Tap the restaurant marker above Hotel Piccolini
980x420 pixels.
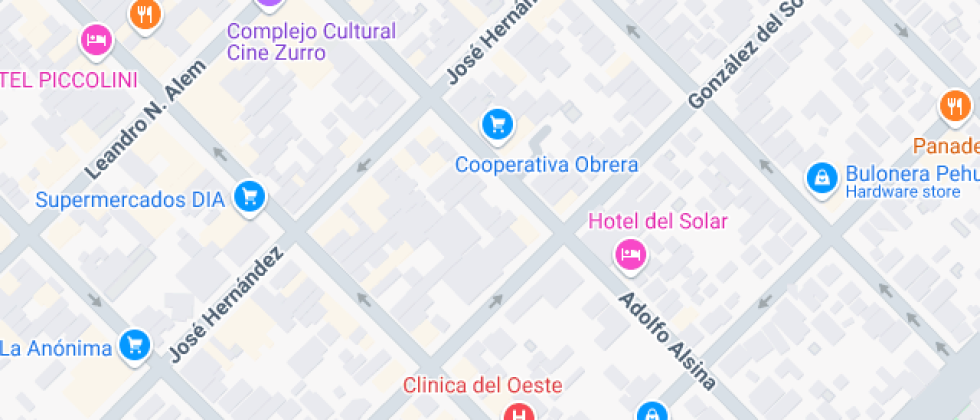point(146,13)
